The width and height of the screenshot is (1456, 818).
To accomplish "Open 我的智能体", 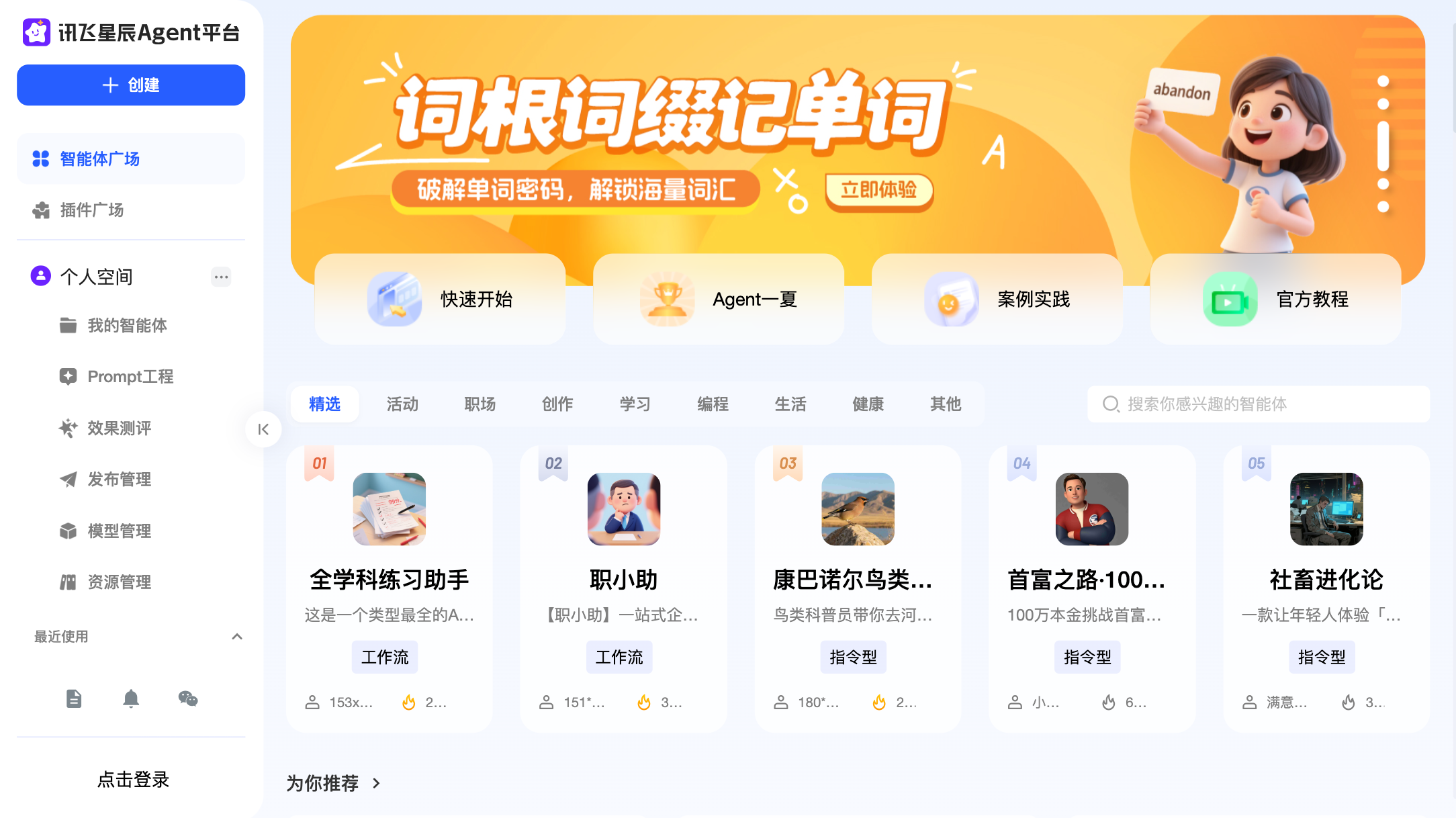I will (x=127, y=326).
